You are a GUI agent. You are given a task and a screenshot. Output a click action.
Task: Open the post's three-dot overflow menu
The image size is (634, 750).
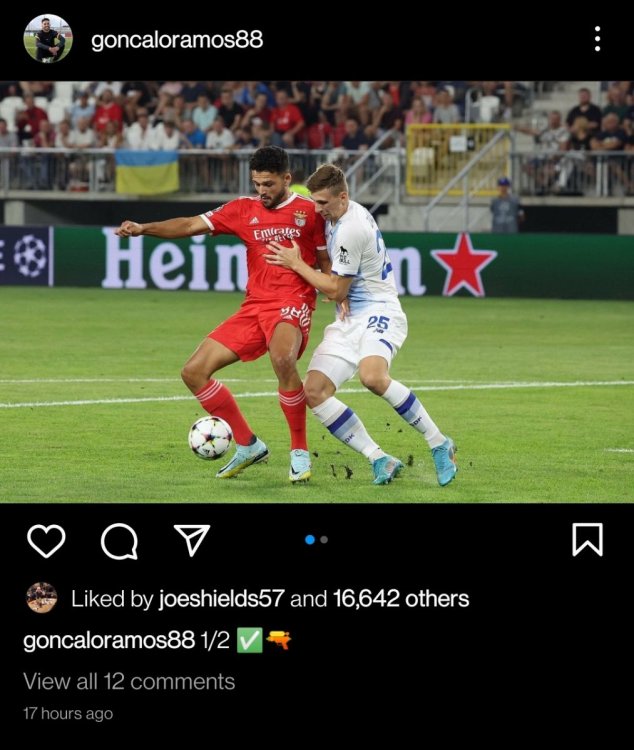click(x=597, y=39)
